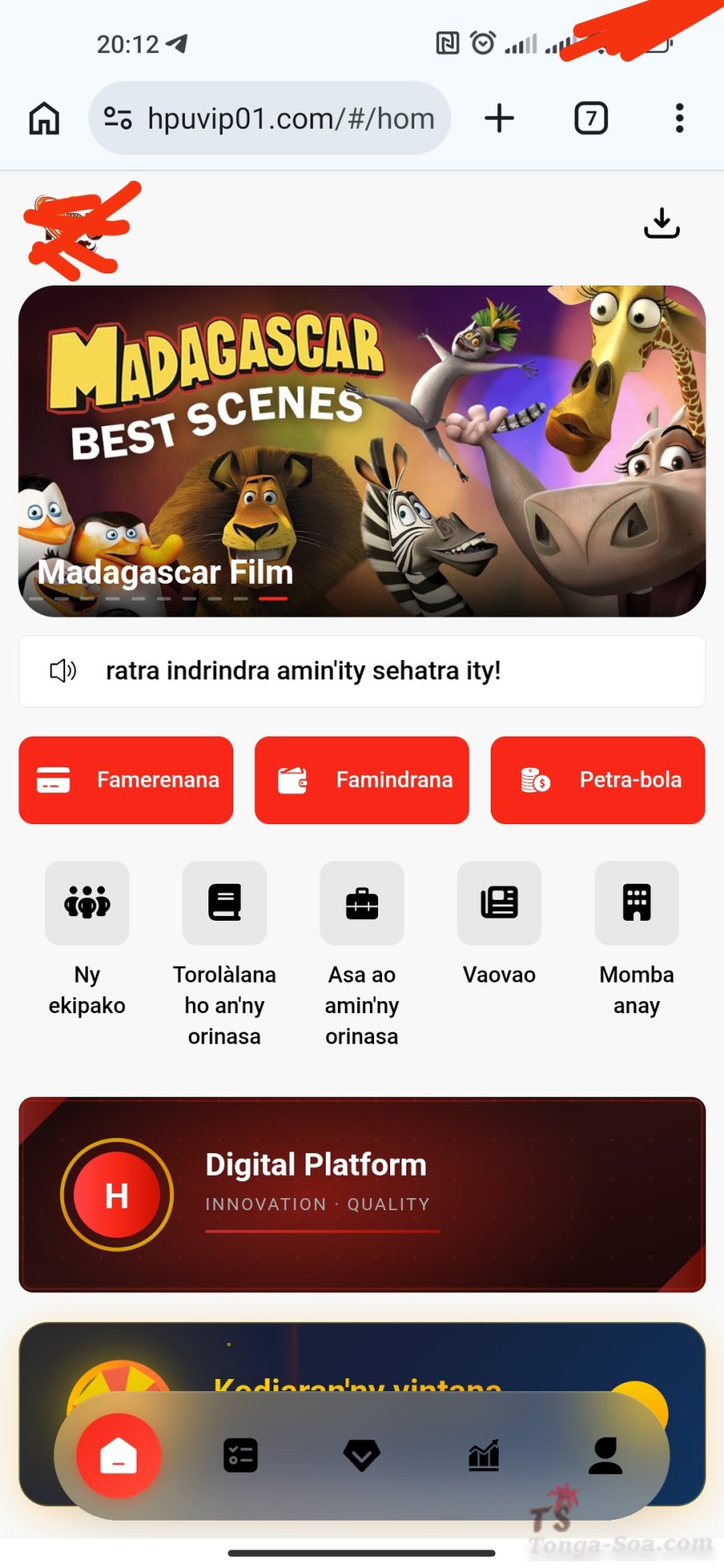Image resolution: width=724 pixels, height=1568 pixels.
Task: Open Torolàlana ho an'ny orinasa
Action: click(x=224, y=954)
